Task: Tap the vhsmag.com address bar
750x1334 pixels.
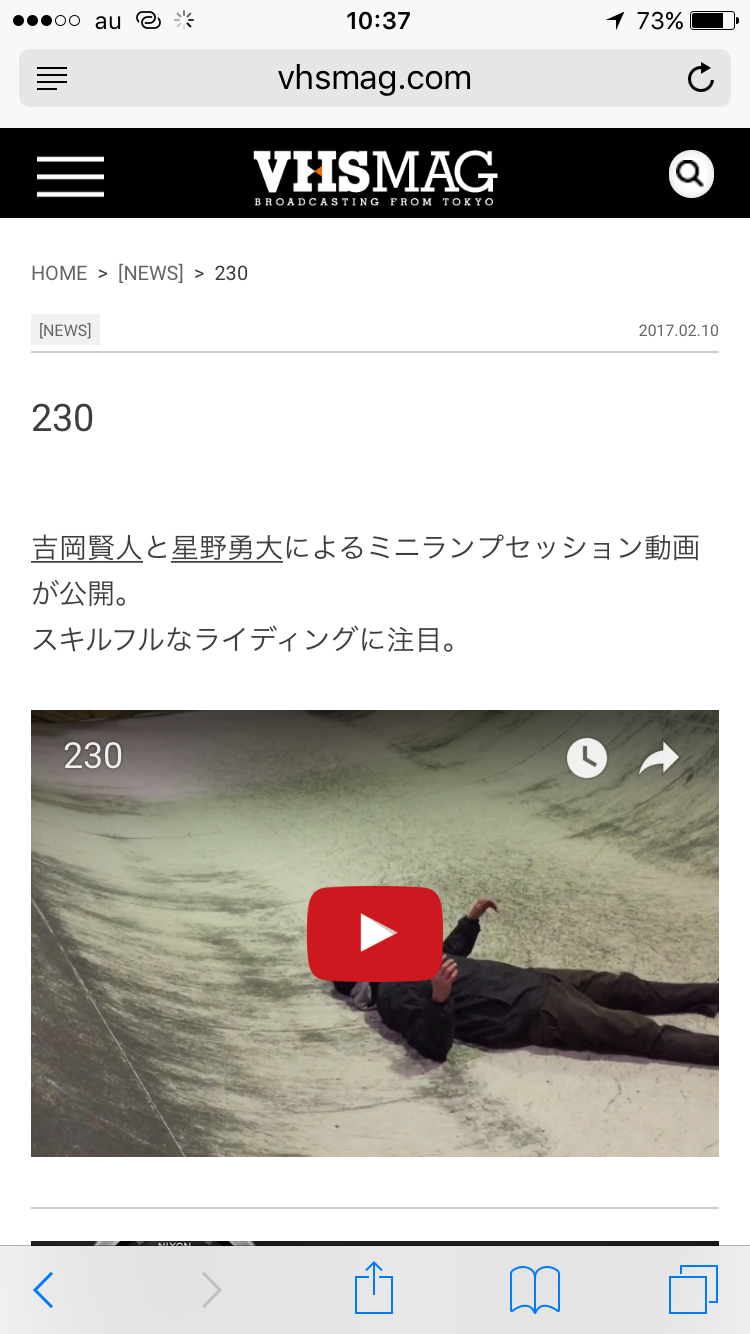Action: (x=375, y=78)
